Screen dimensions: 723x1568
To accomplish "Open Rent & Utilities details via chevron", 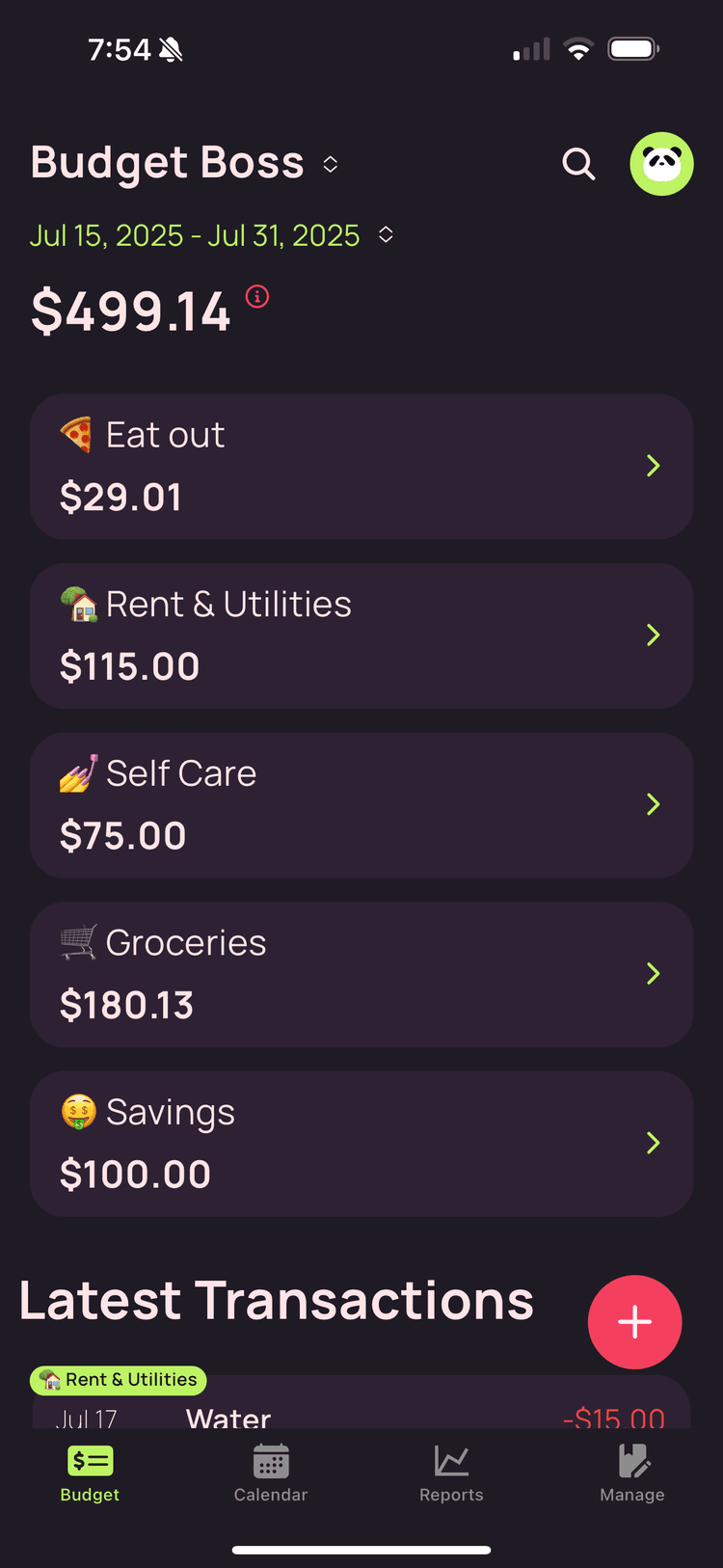I will coord(653,635).
